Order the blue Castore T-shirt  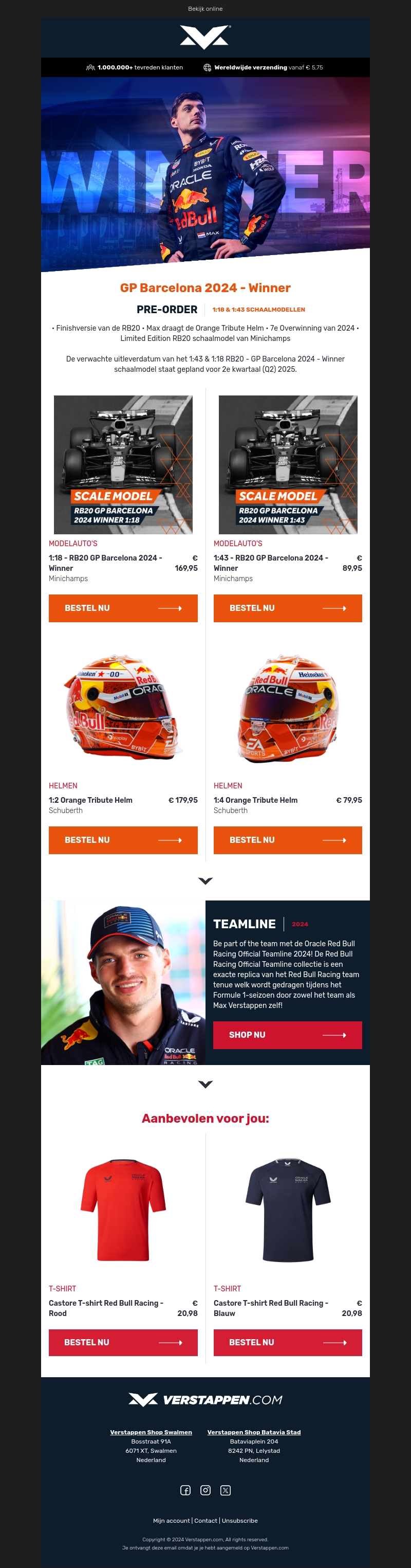[x=288, y=1342]
